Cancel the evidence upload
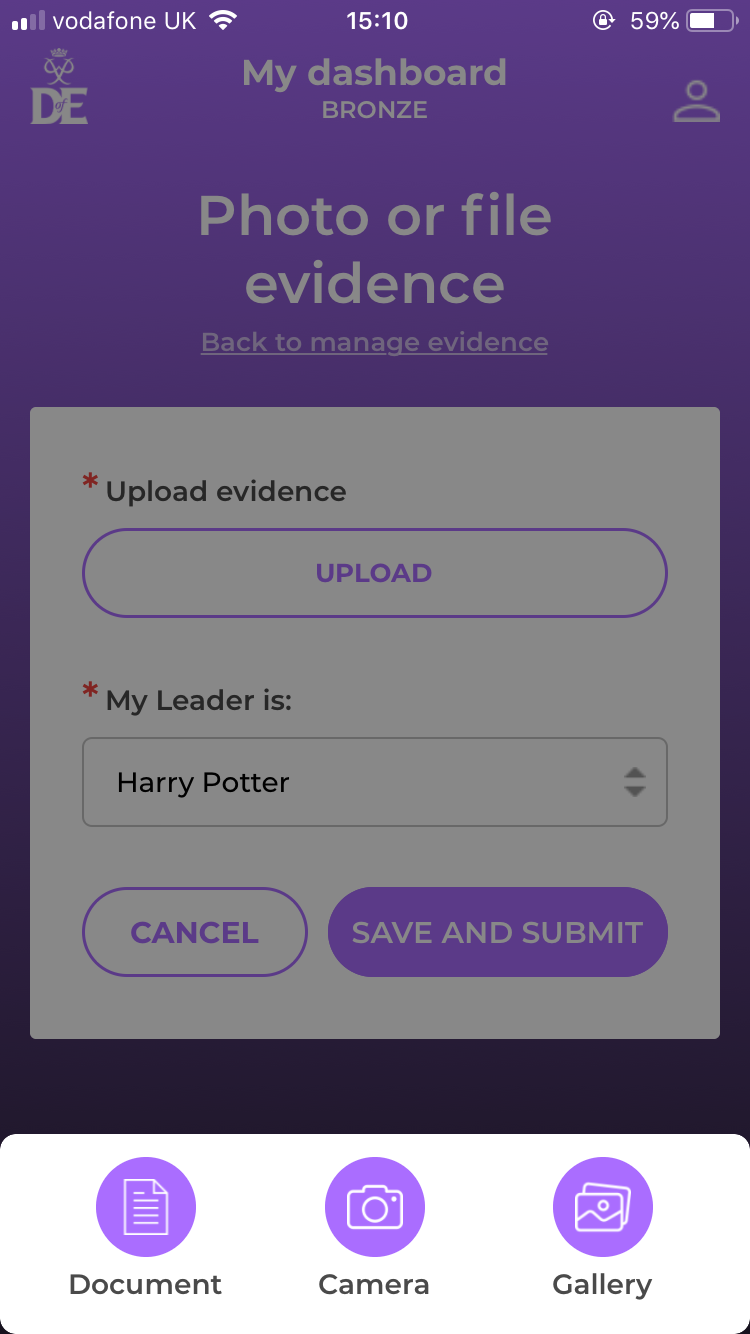Image resolution: width=750 pixels, height=1334 pixels. click(194, 932)
